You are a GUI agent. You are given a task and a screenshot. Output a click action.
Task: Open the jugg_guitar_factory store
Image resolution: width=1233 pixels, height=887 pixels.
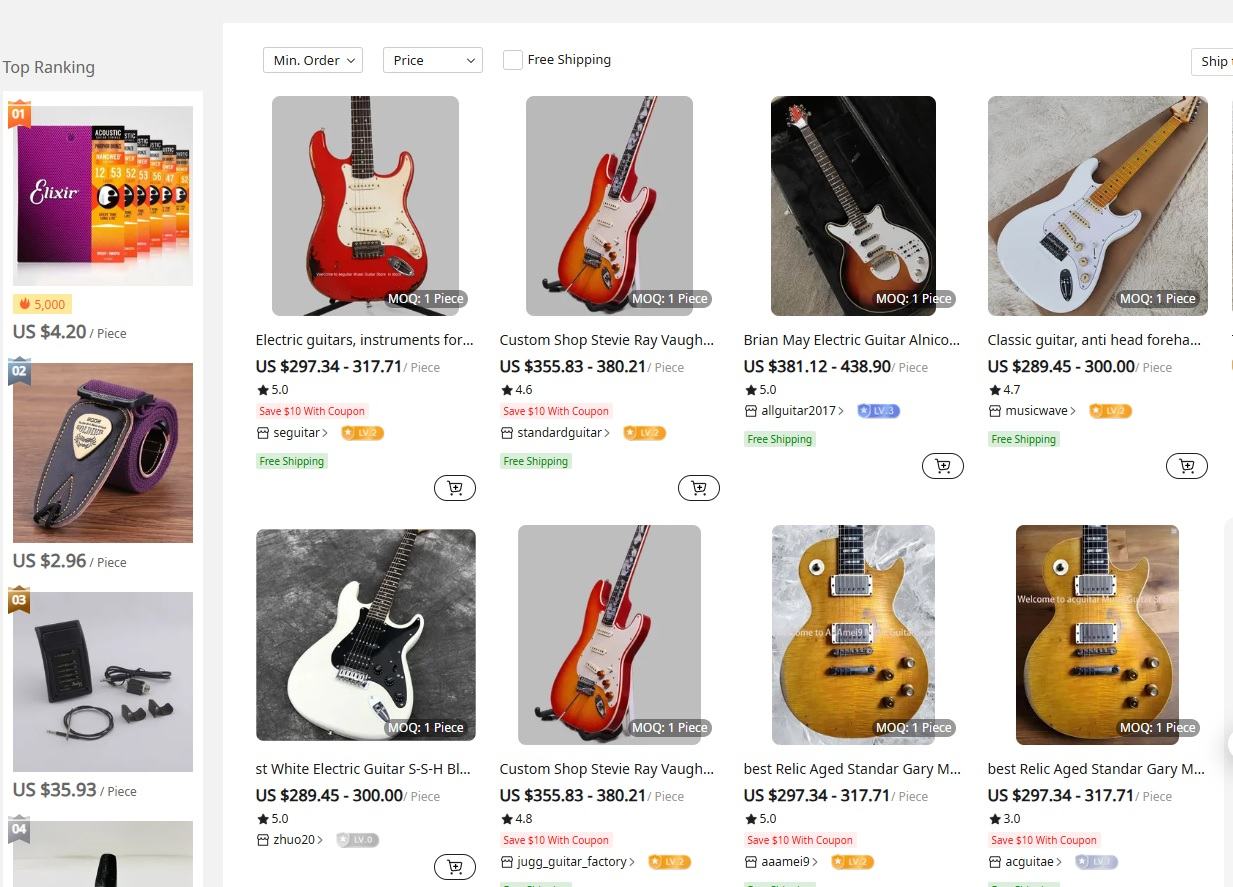point(572,862)
